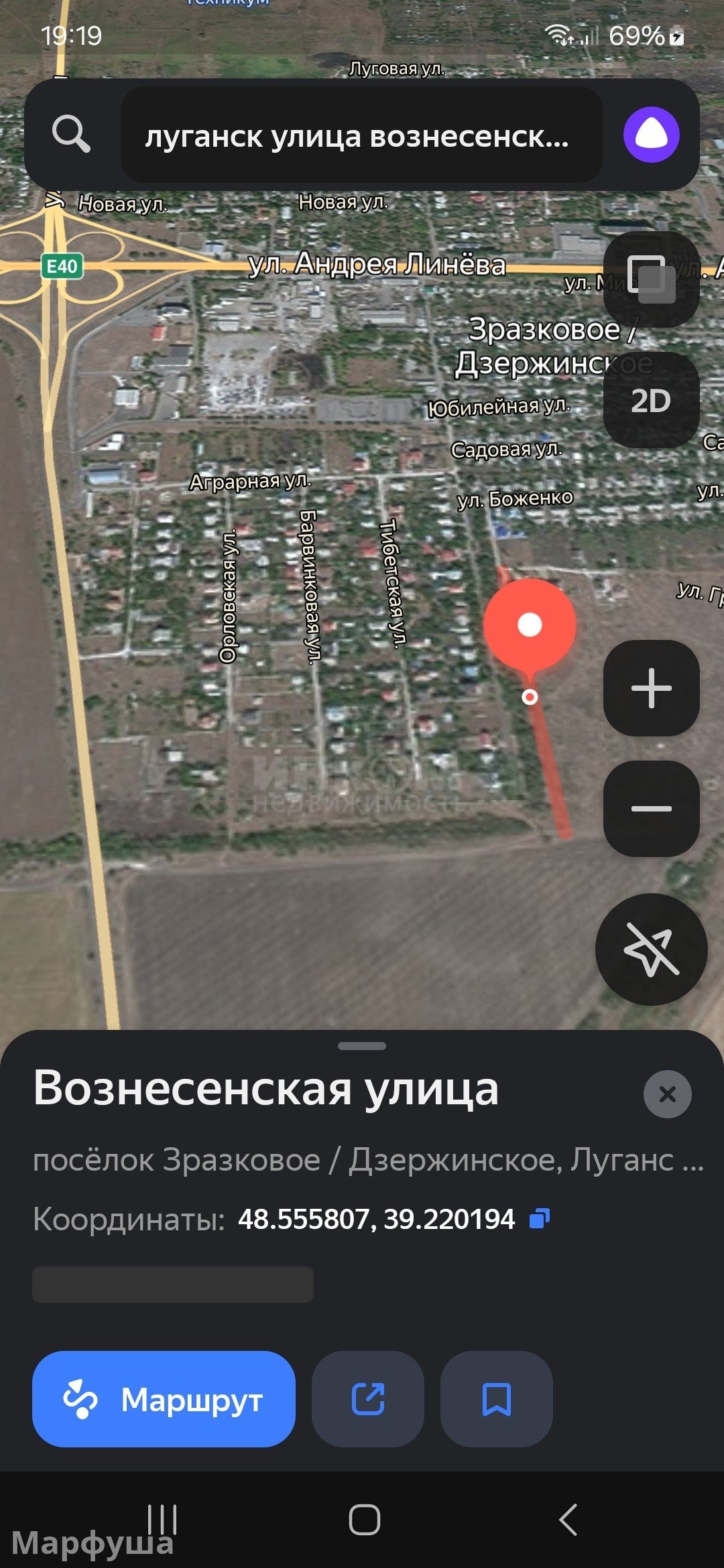Tap the magnifier search icon
The height and width of the screenshot is (1568, 724).
point(71,134)
